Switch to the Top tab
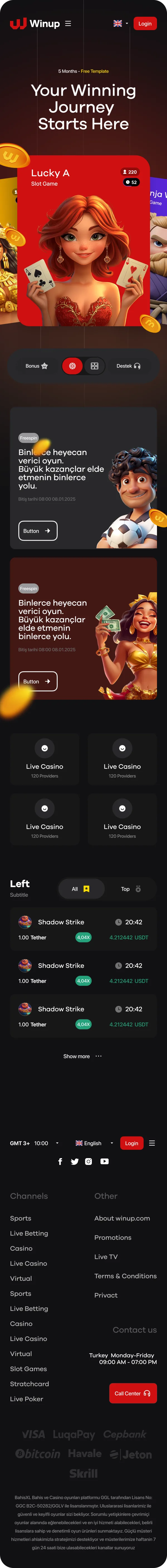 131,889
